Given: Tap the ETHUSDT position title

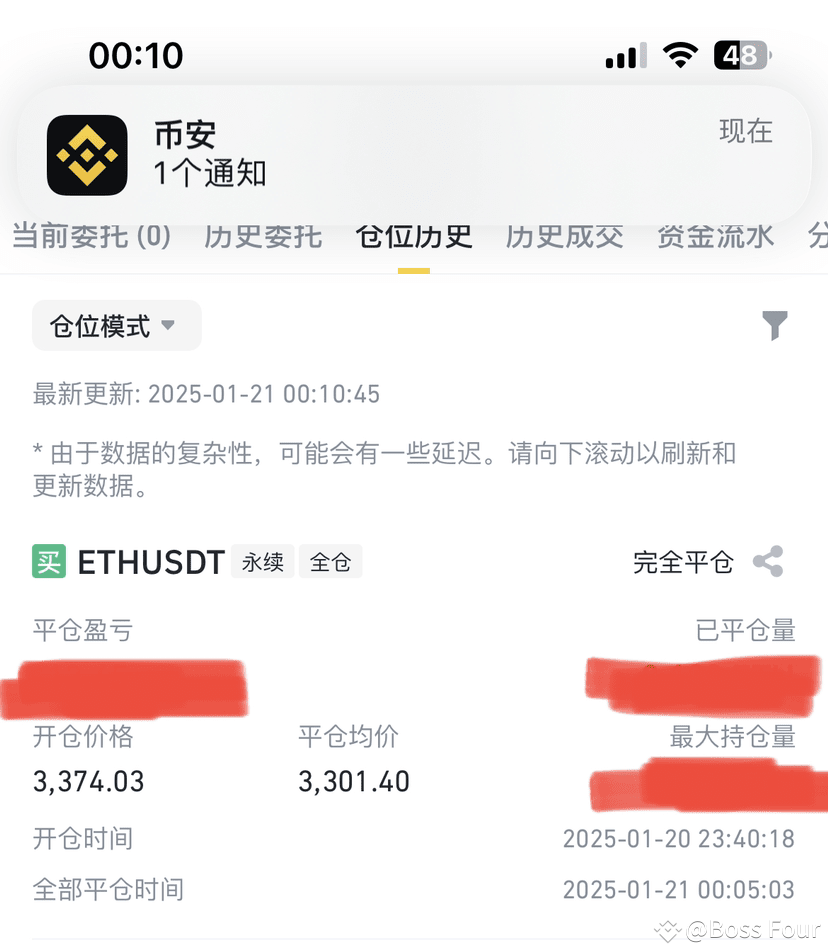Looking at the screenshot, I should coord(151,562).
